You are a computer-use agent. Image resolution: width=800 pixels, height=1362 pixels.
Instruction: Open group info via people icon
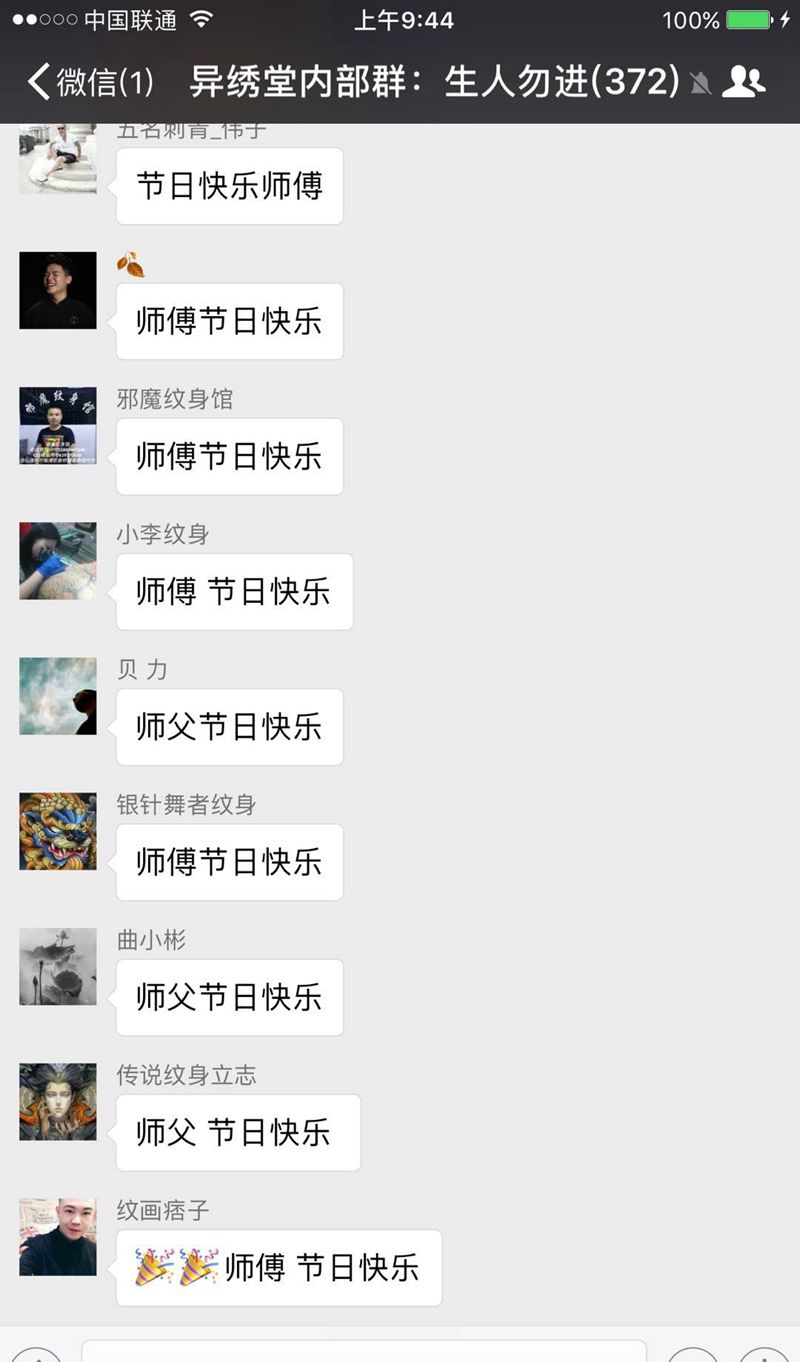[x=743, y=81]
